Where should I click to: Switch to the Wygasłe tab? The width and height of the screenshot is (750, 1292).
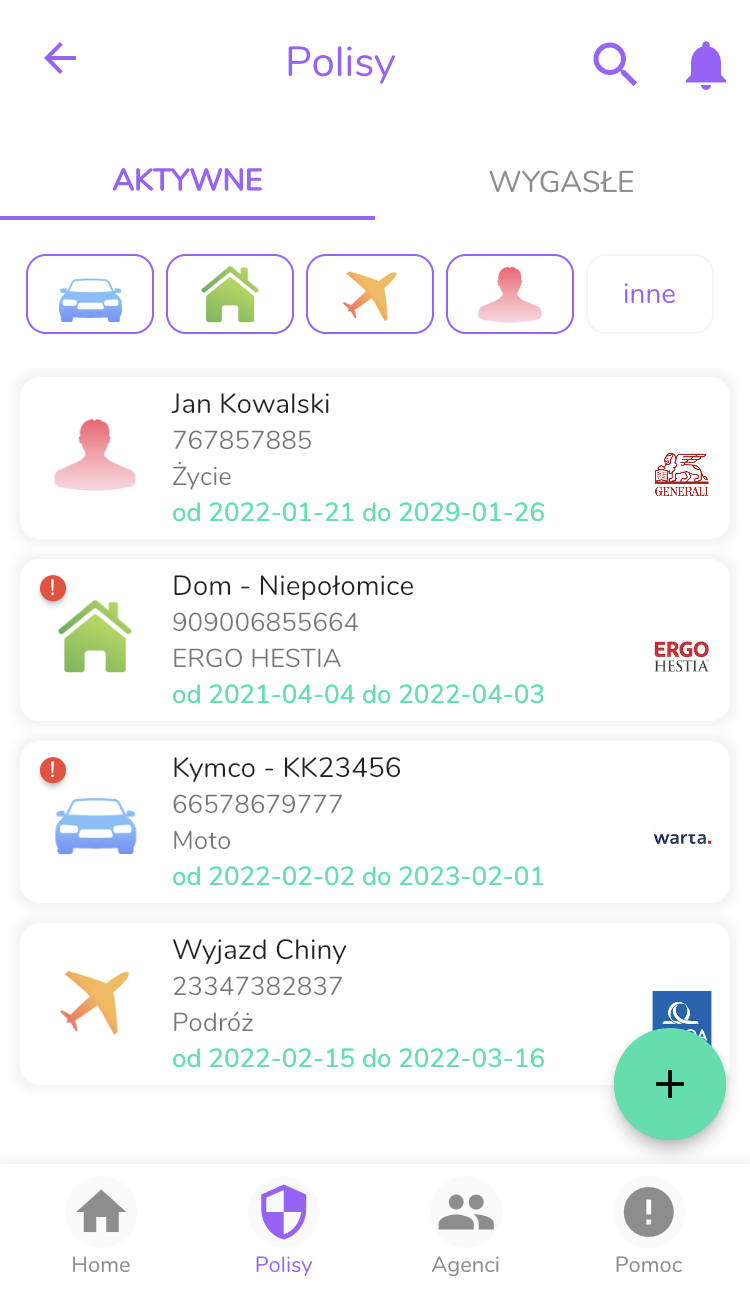click(x=561, y=182)
